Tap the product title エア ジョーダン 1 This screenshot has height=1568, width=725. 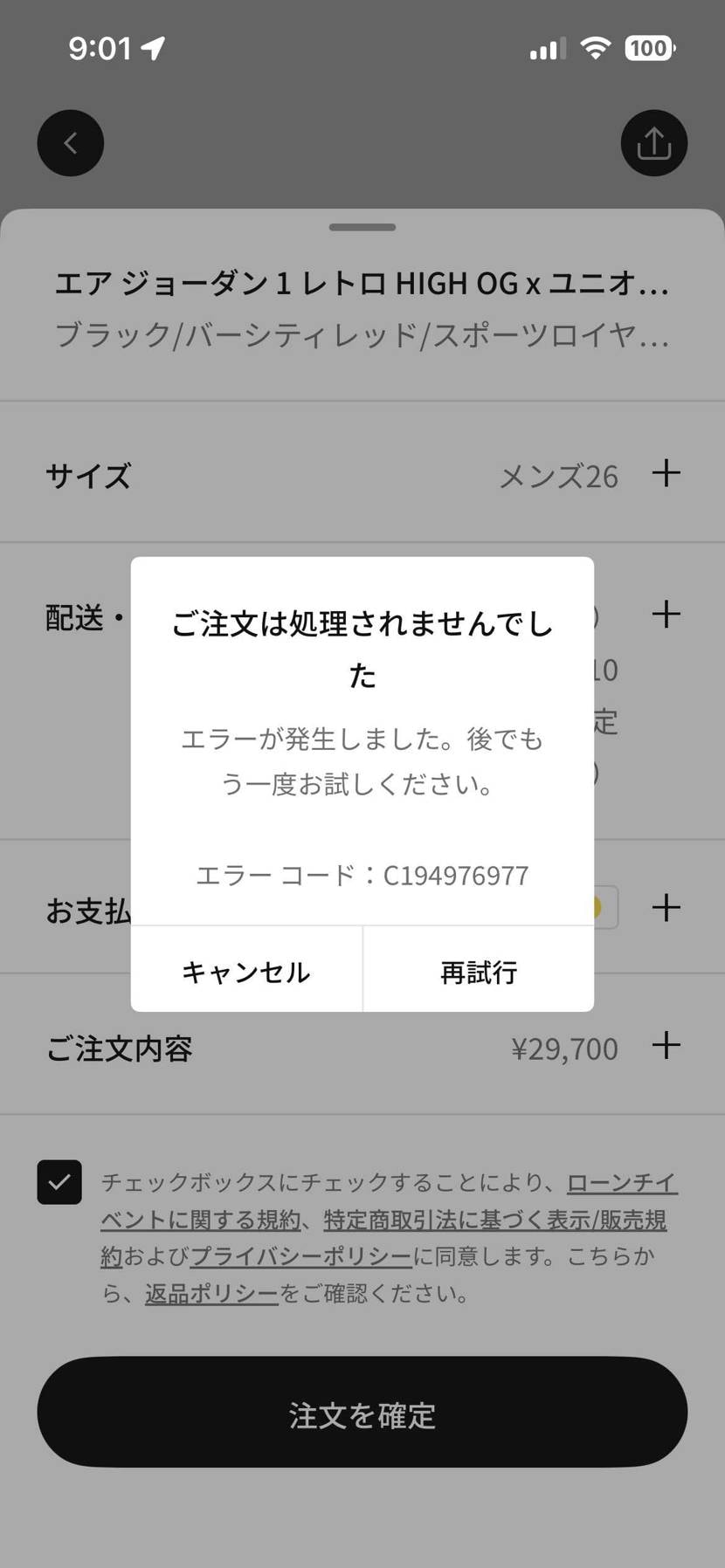pos(362,283)
